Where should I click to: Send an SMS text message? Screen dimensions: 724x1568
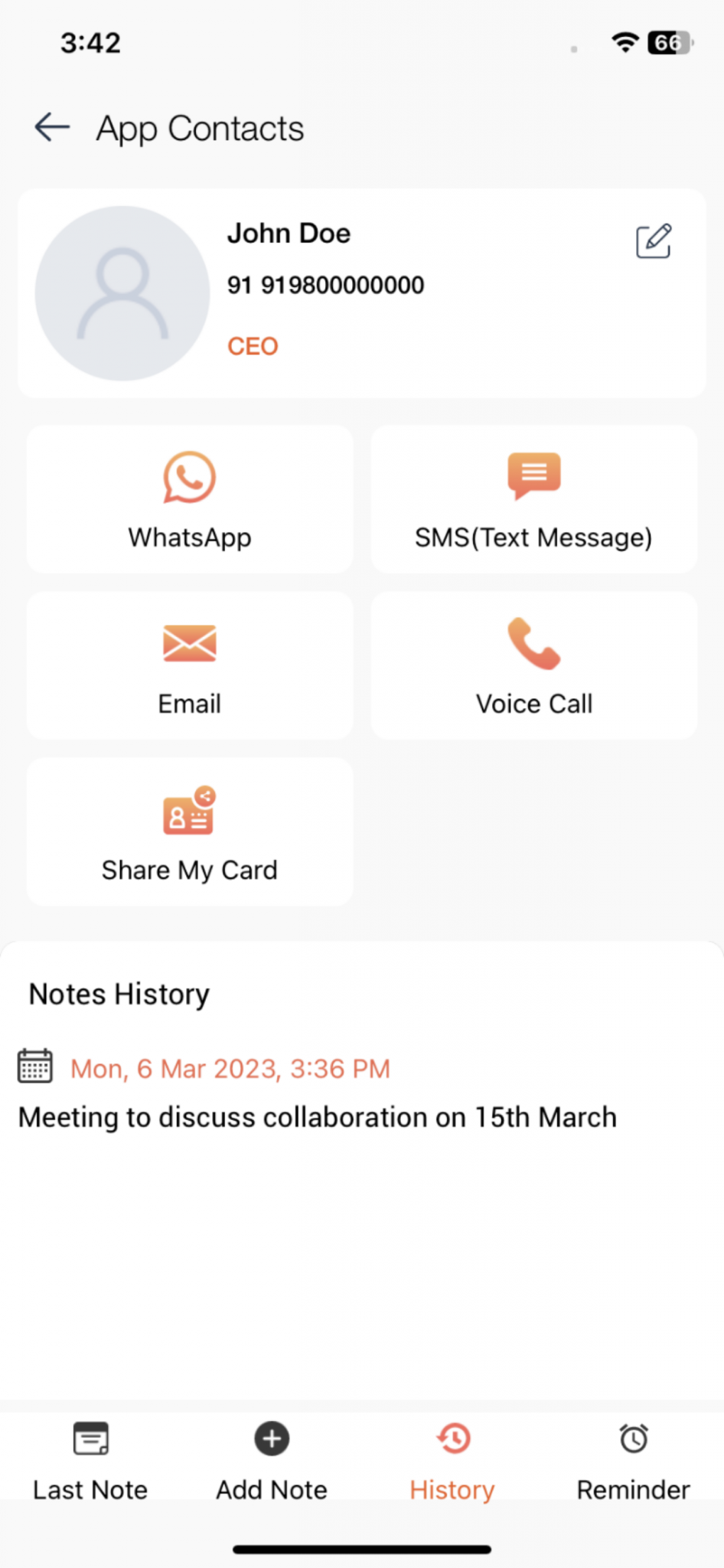pyautogui.click(x=534, y=499)
